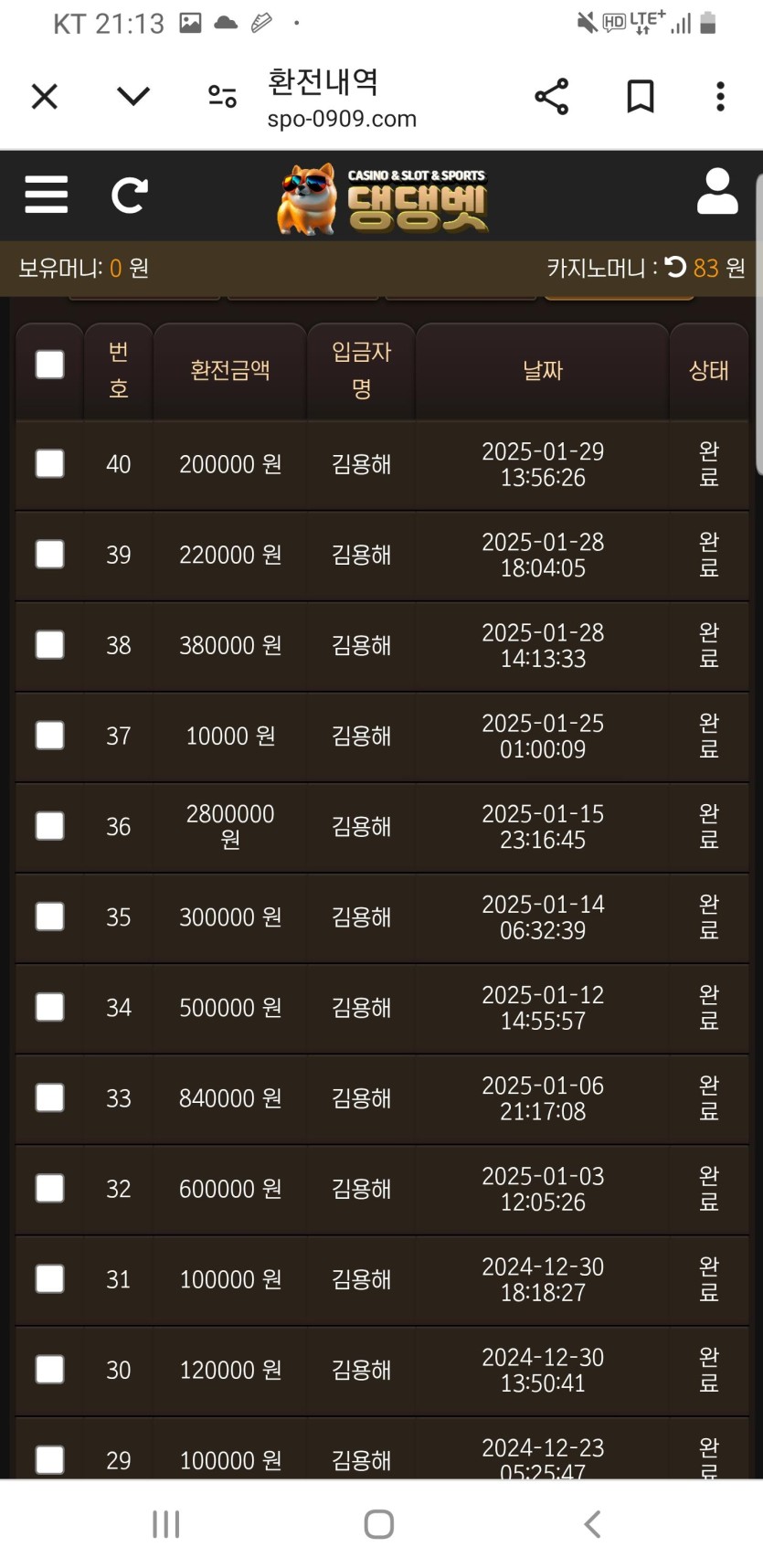Go to the home screen
This screenshot has height=1568, width=763.
[x=378, y=1523]
